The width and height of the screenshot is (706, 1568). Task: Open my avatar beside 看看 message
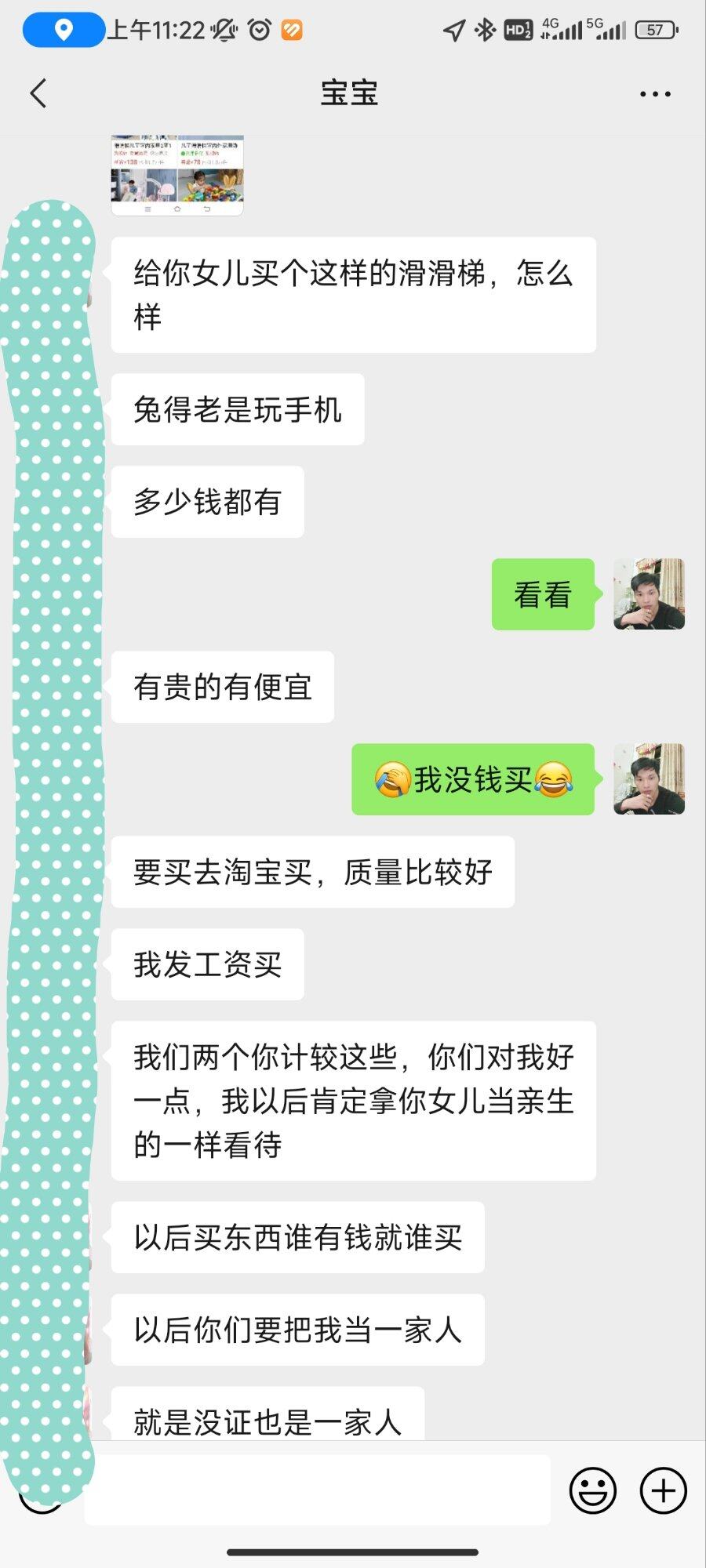pos(649,594)
